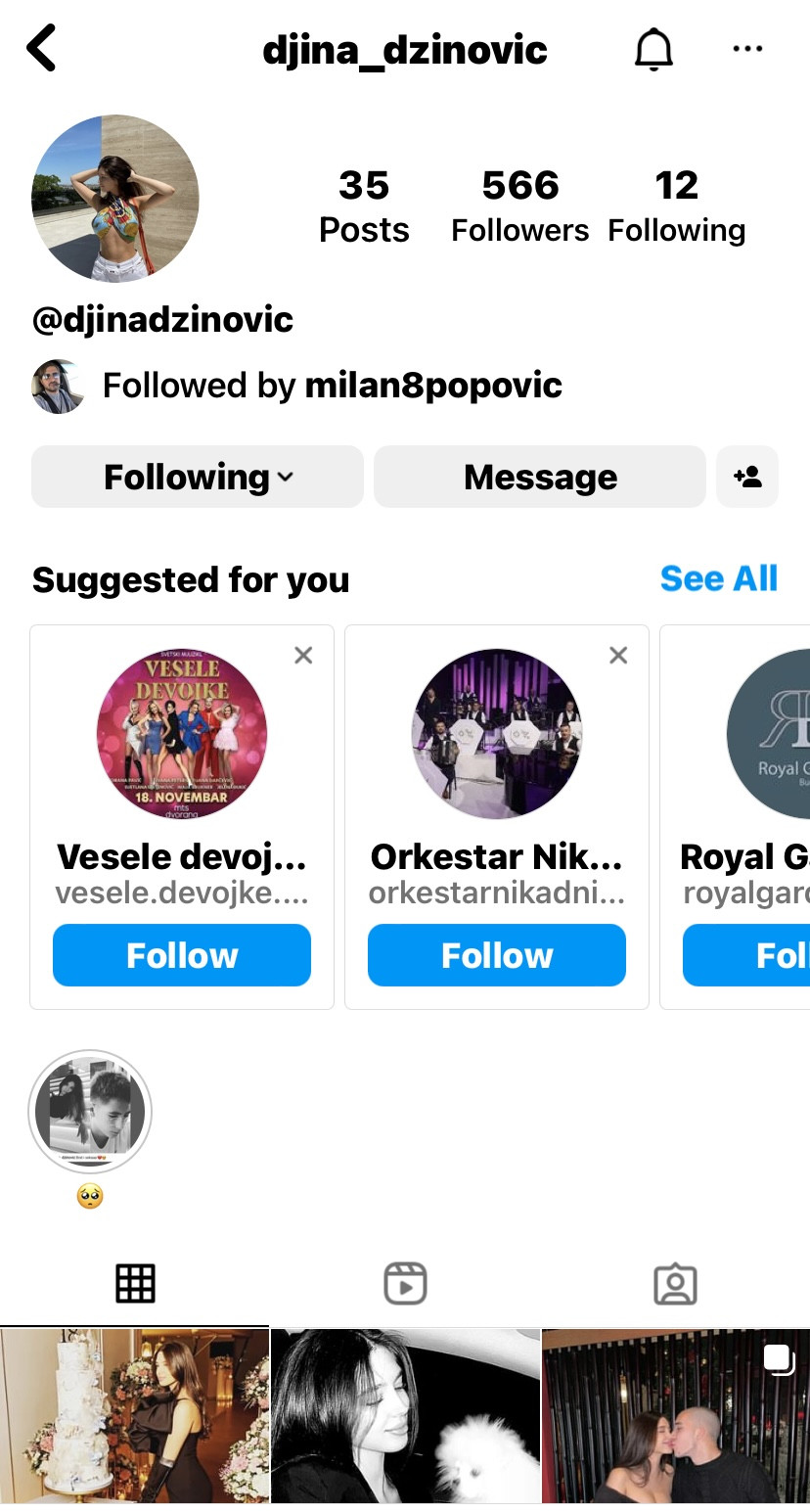Open the black-and-white post with white dog
The height and width of the screenshot is (1512, 810).
405,1416
